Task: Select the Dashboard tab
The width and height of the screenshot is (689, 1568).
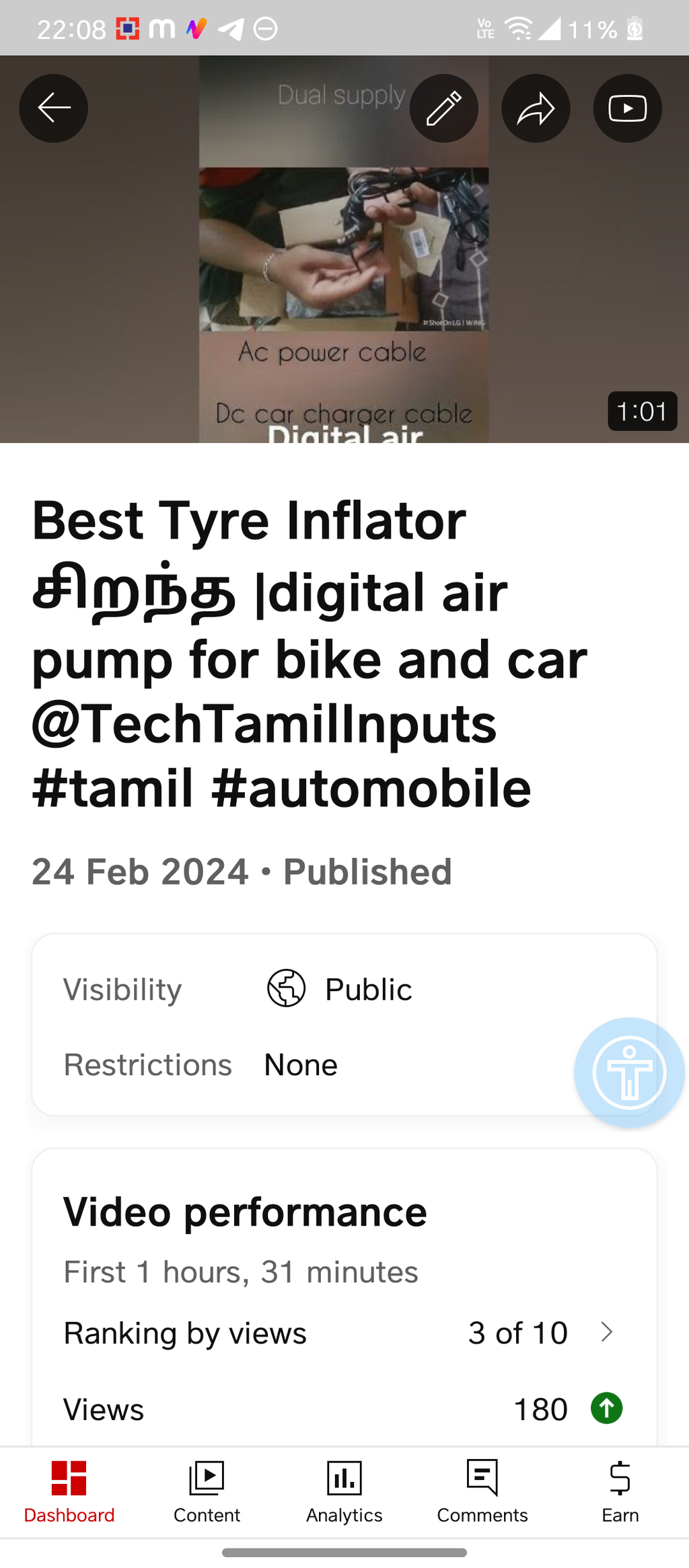Action: click(69, 1492)
